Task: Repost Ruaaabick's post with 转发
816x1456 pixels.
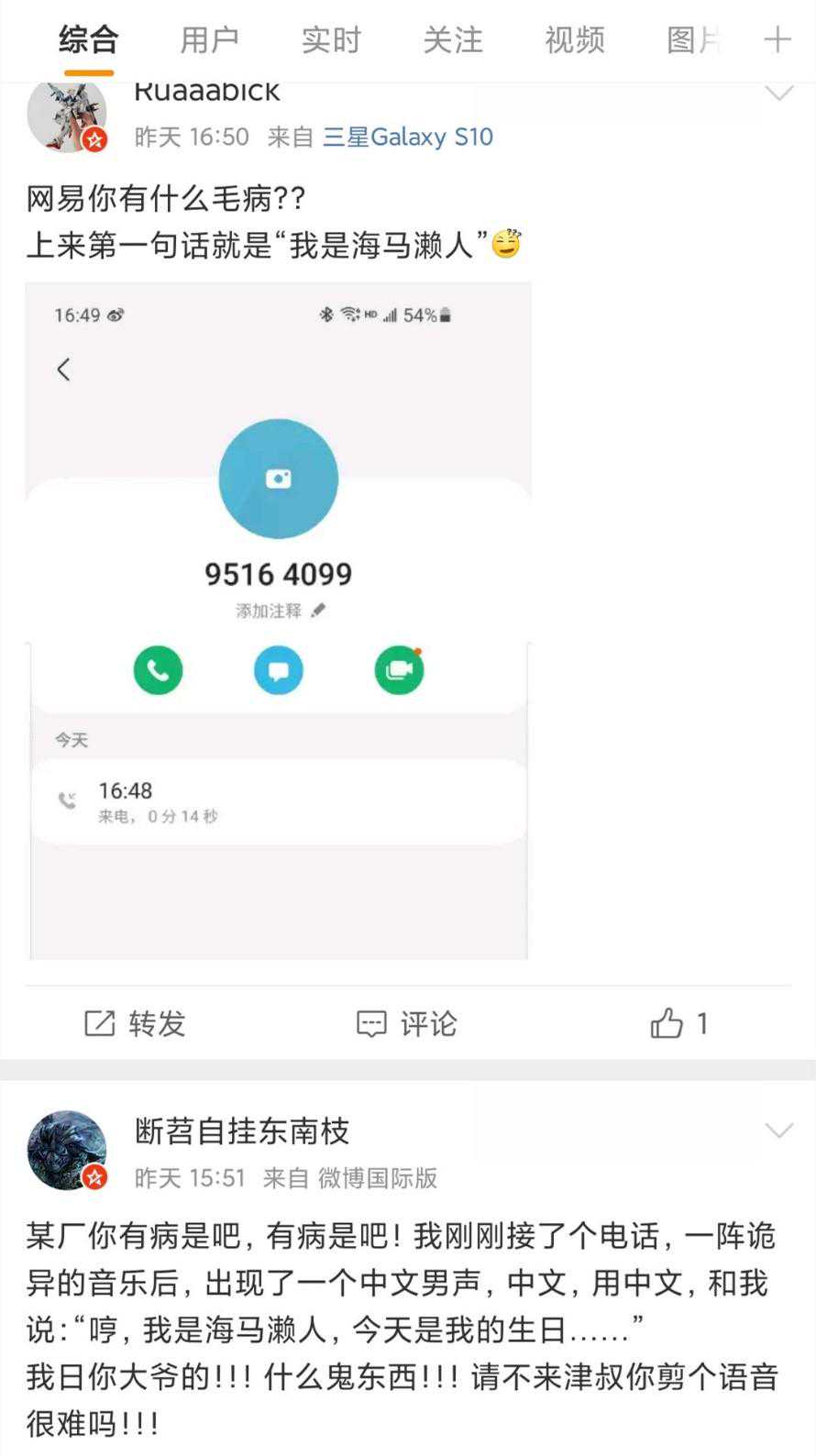Action: tap(136, 1023)
